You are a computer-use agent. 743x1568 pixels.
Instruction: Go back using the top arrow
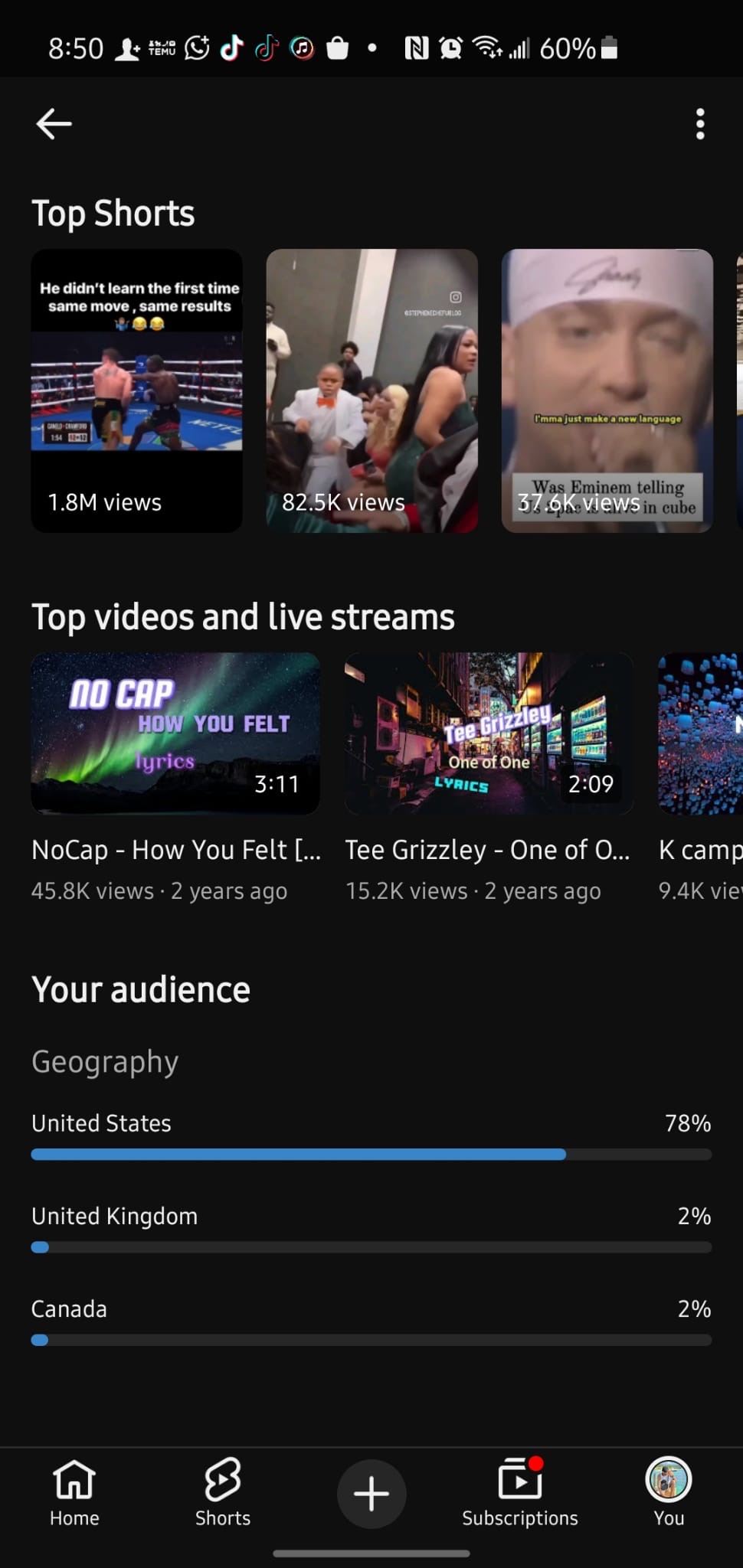tap(54, 124)
